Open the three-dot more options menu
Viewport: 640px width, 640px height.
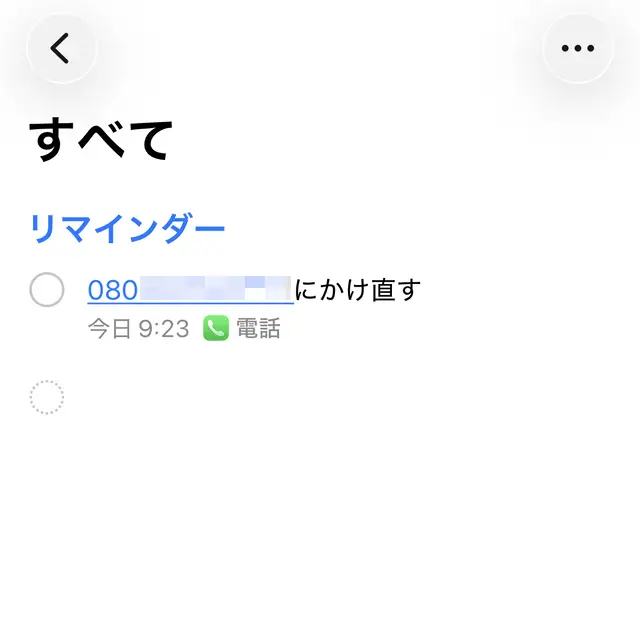[x=577, y=48]
